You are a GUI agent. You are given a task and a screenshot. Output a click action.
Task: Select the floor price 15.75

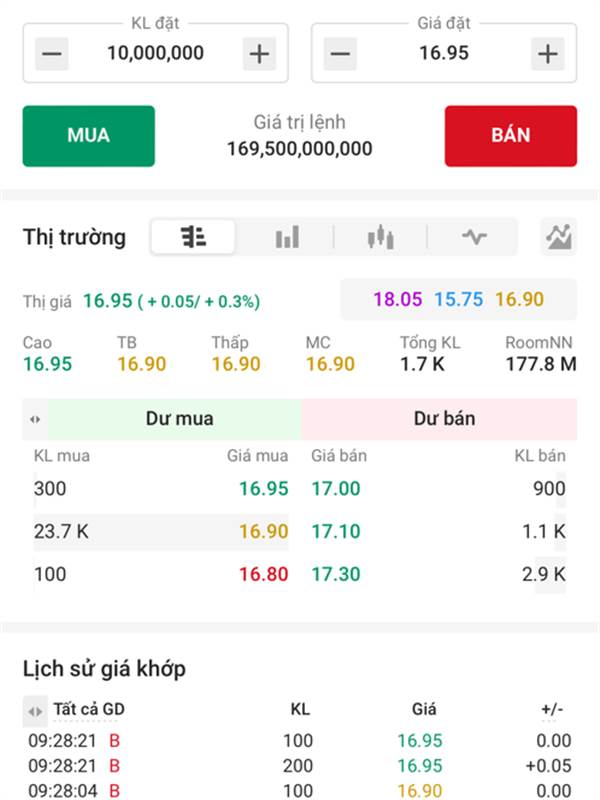pos(458,299)
